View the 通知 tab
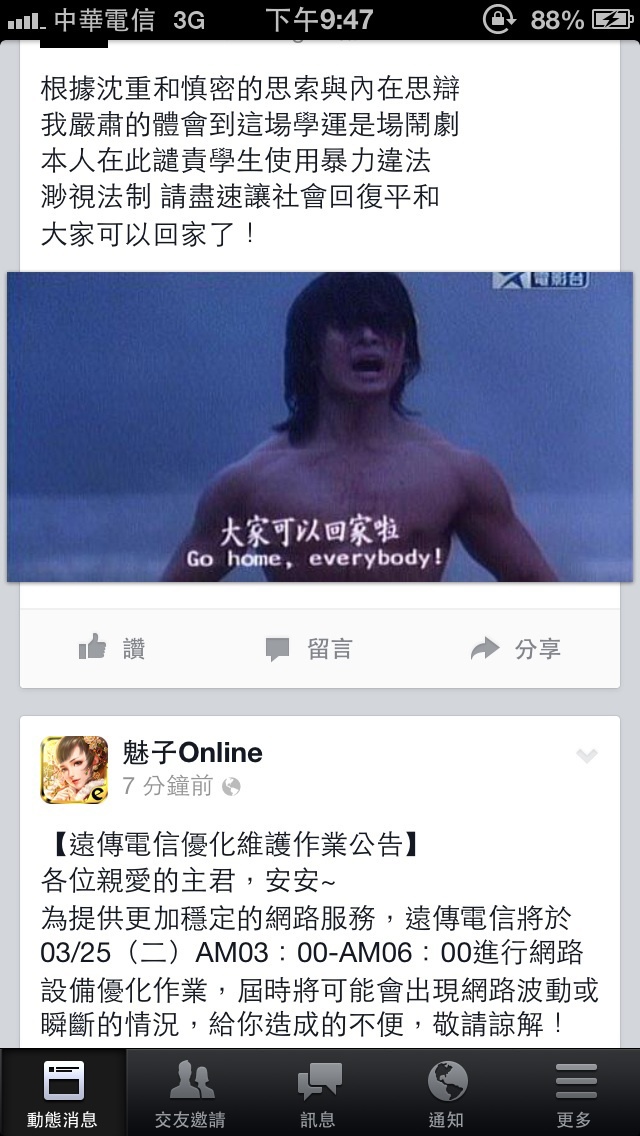The height and width of the screenshot is (1136, 640). click(x=447, y=1094)
